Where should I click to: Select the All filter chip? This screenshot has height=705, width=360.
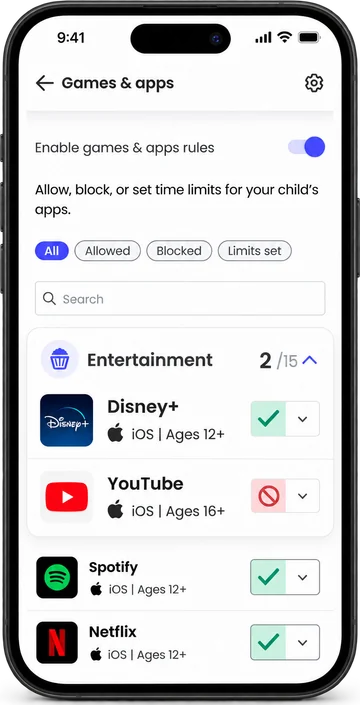(52, 251)
